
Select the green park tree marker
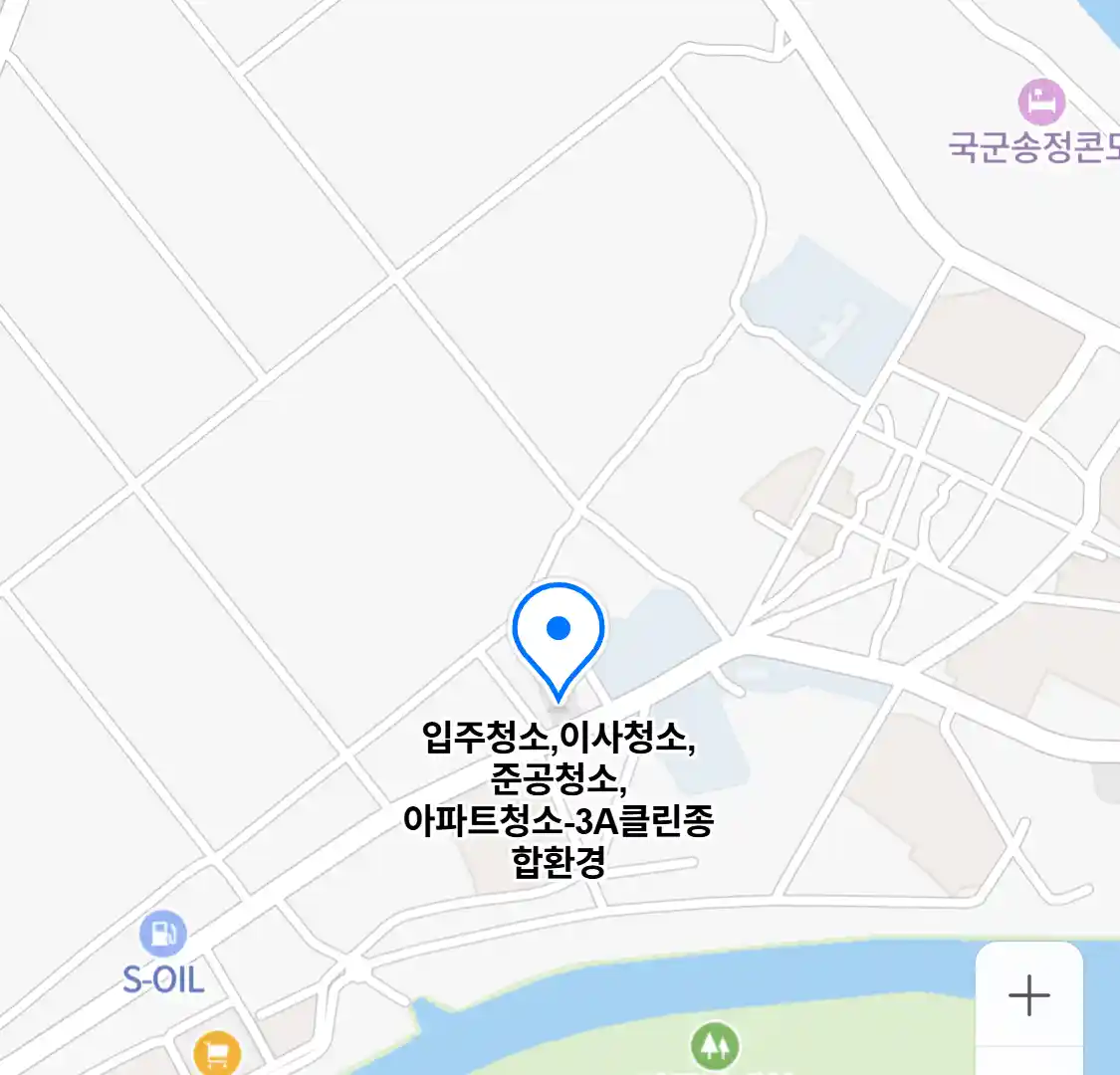[x=714, y=1047]
